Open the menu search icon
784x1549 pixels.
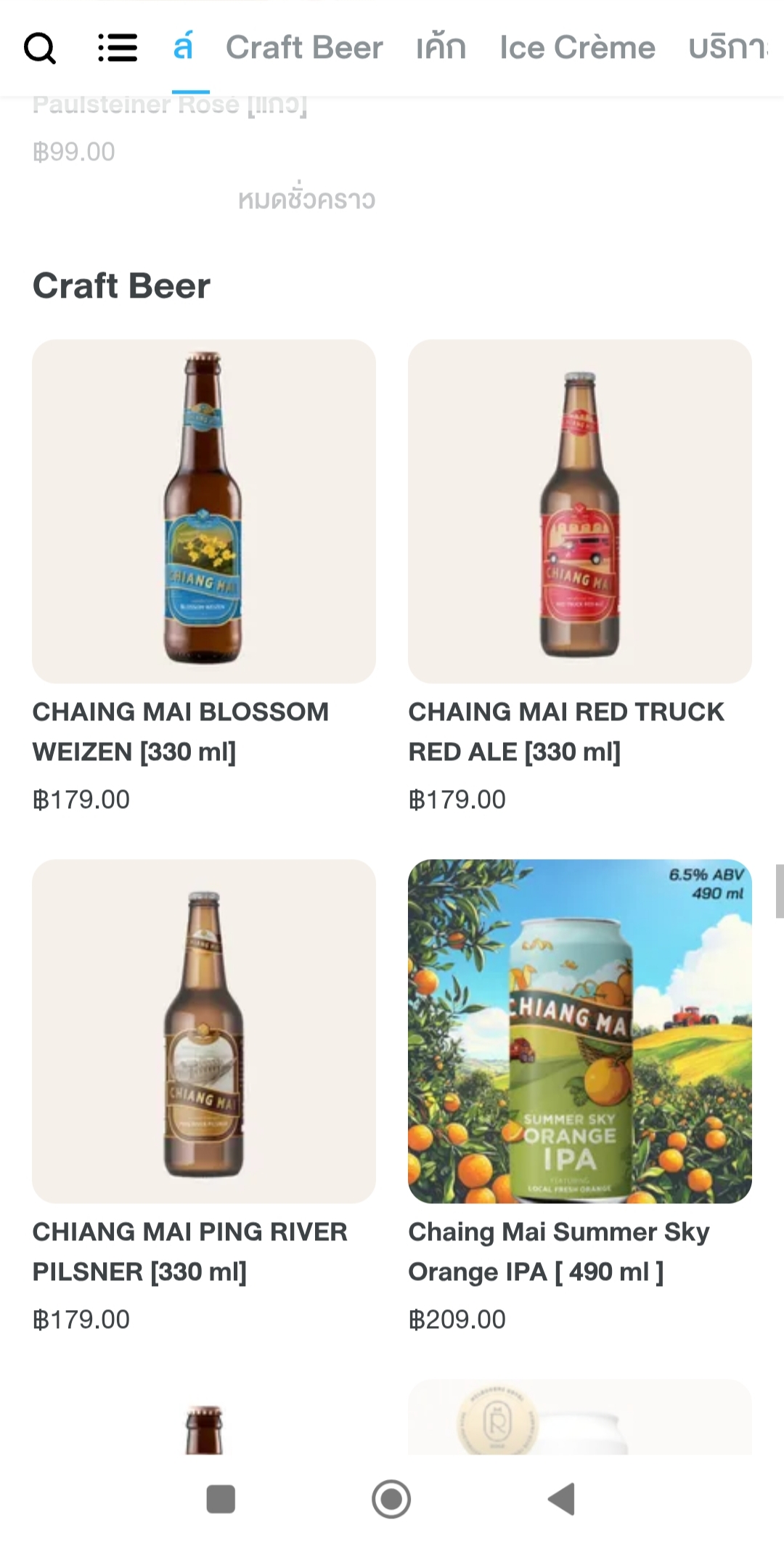(39, 49)
